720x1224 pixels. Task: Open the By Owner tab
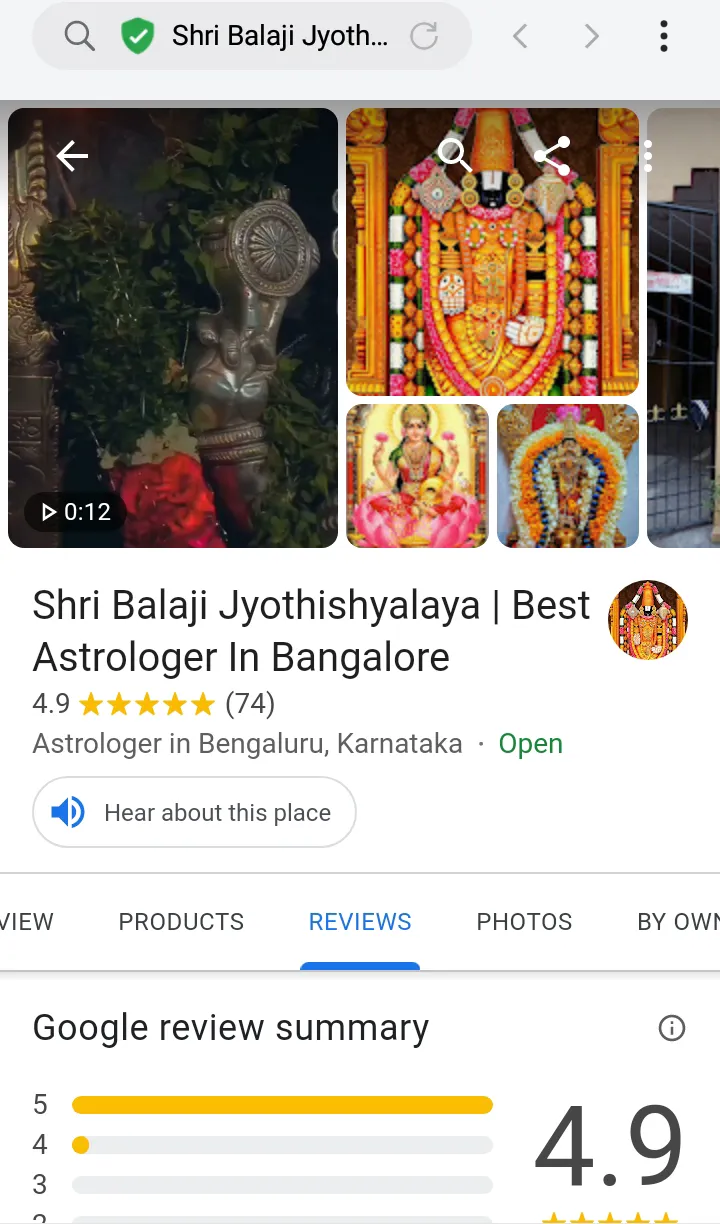pyautogui.click(x=678, y=922)
